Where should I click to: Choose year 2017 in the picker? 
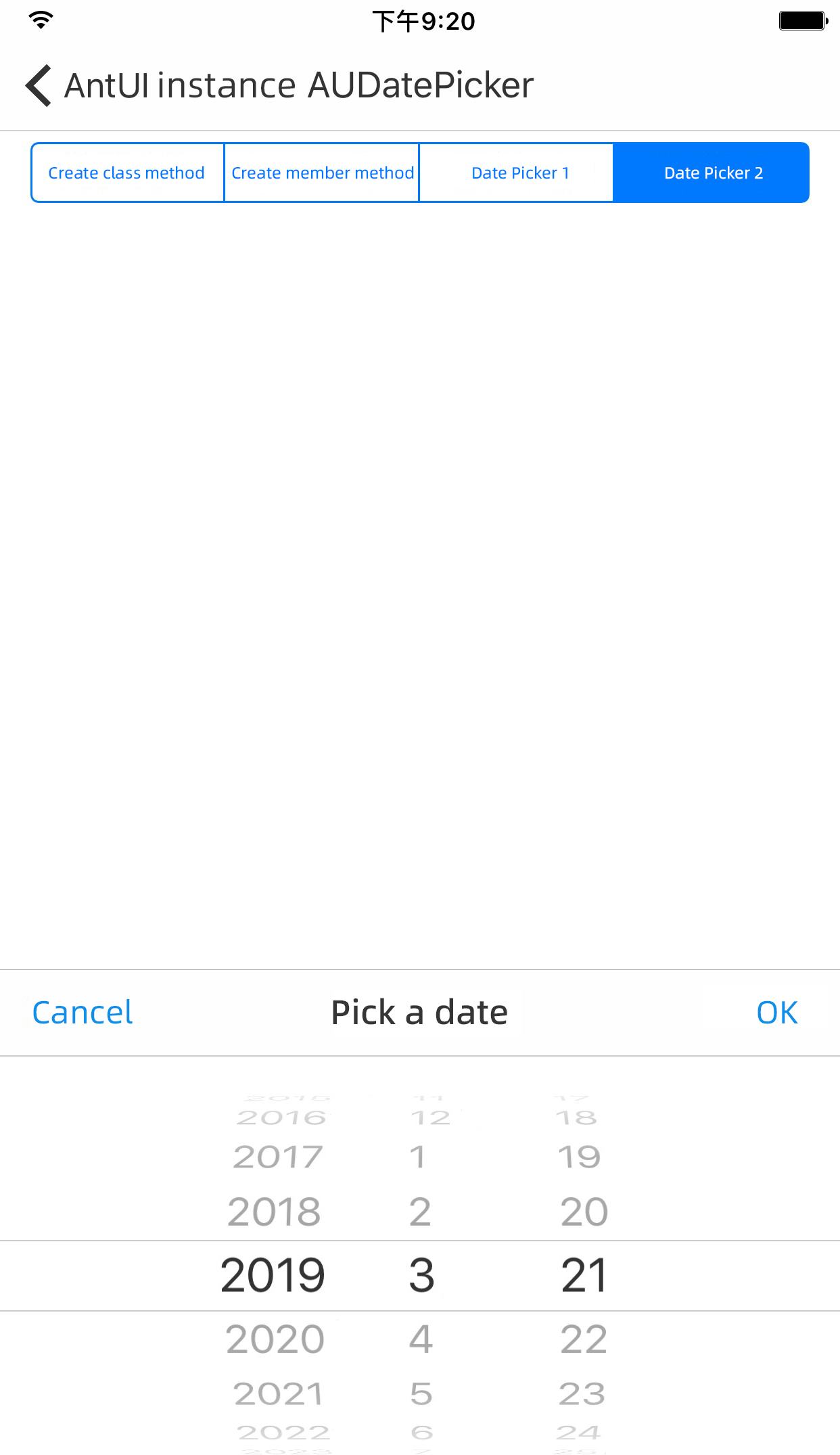point(277,1157)
